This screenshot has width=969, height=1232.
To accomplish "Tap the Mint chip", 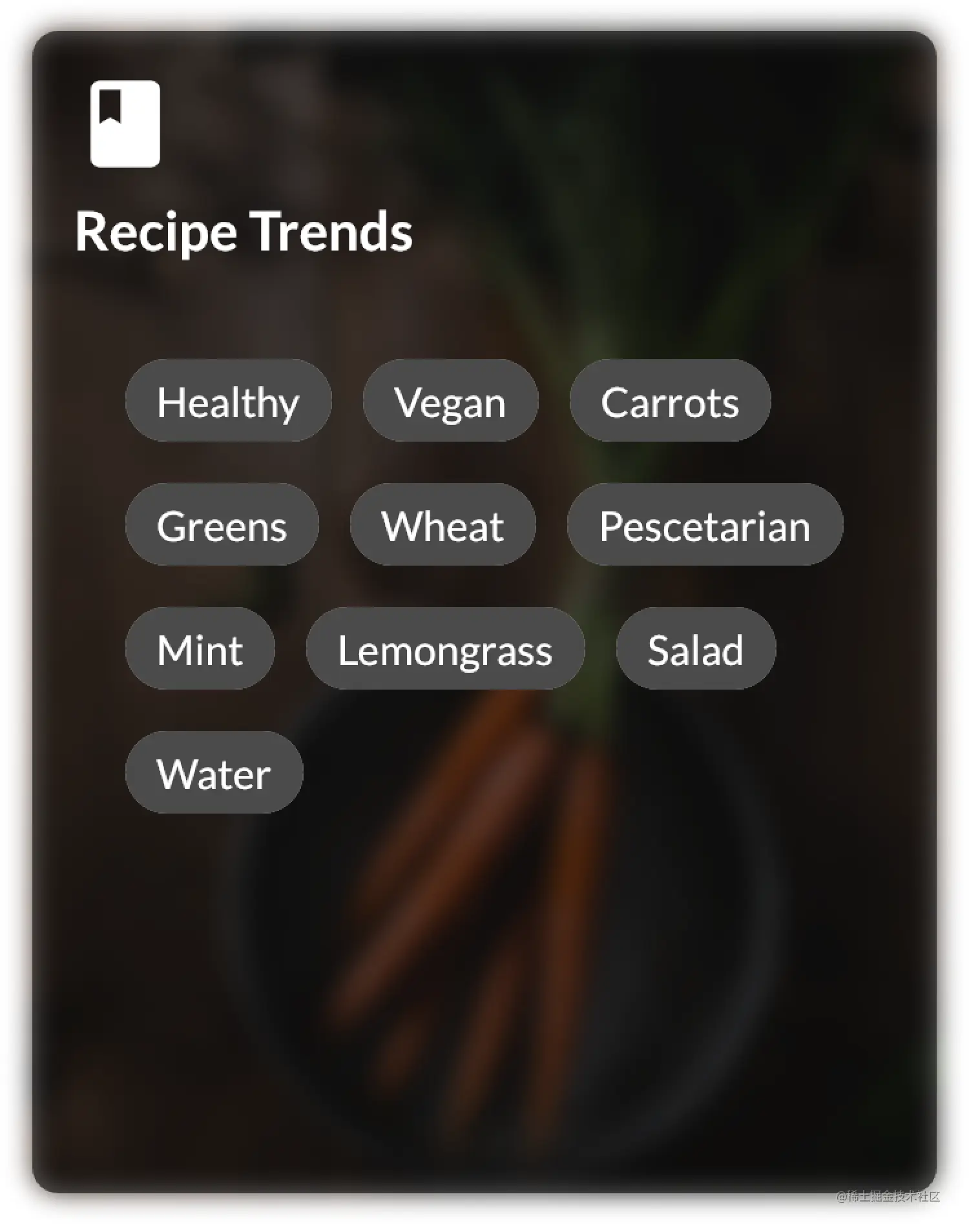I will click(x=200, y=649).
